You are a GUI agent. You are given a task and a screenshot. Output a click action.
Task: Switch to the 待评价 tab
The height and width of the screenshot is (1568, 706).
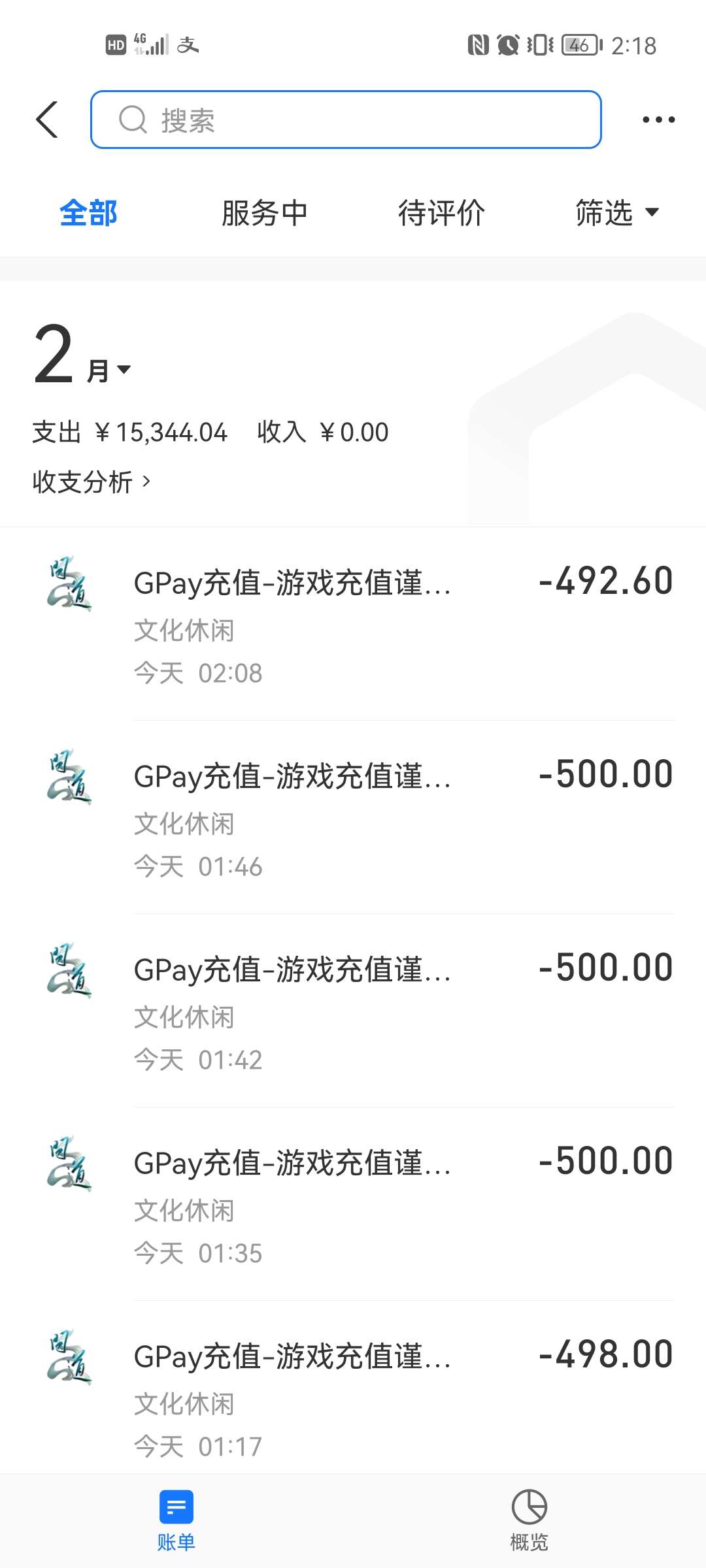click(441, 213)
